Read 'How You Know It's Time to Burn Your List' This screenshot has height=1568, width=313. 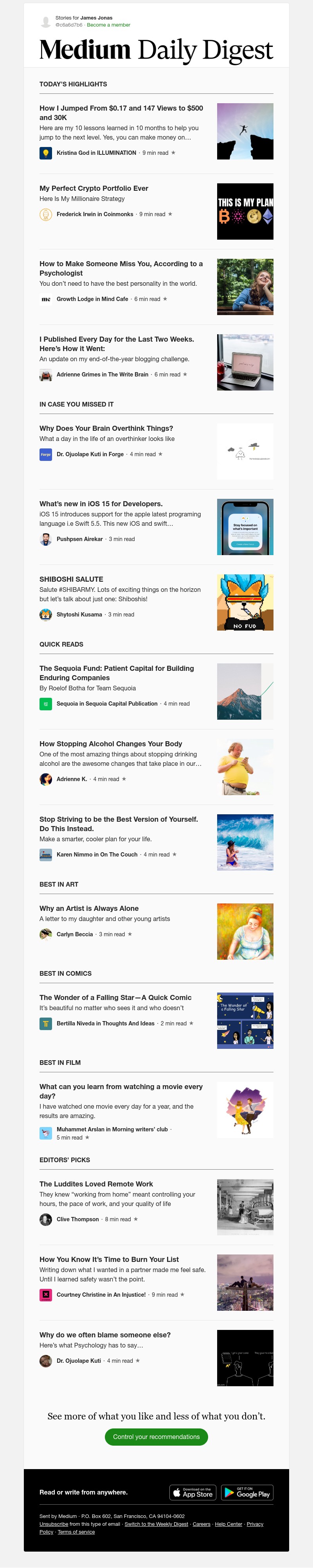click(x=109, y=1259)
